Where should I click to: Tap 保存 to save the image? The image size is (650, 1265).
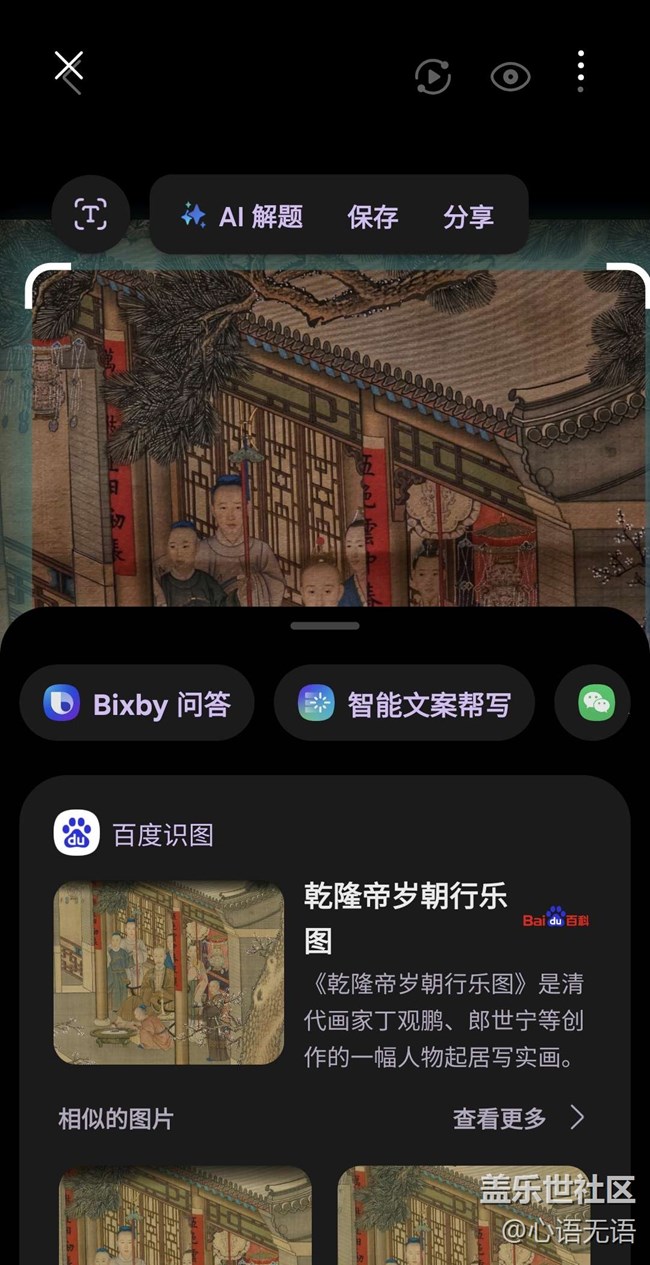pyautogui.click(x=373, y=216)
